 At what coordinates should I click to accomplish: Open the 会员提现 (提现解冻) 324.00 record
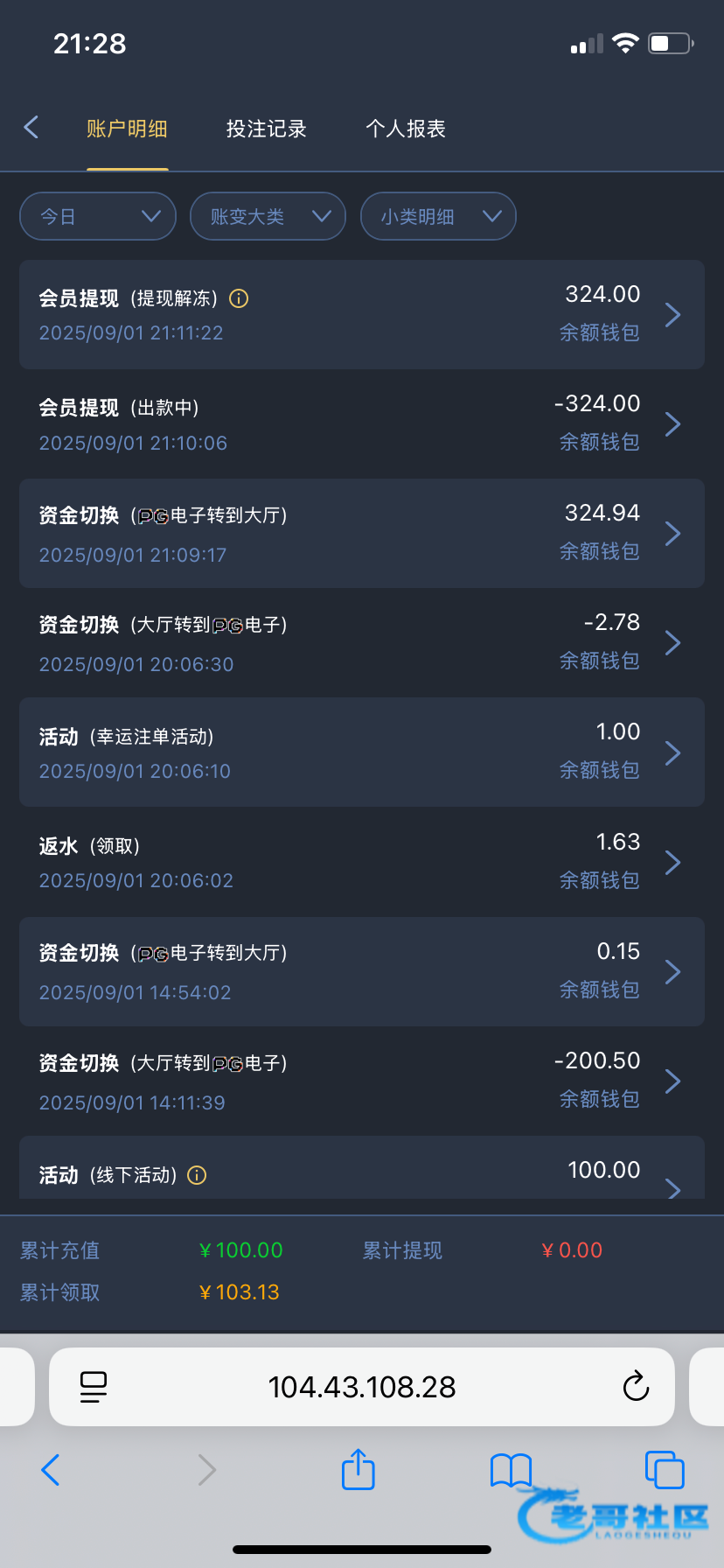click(362, 314)
